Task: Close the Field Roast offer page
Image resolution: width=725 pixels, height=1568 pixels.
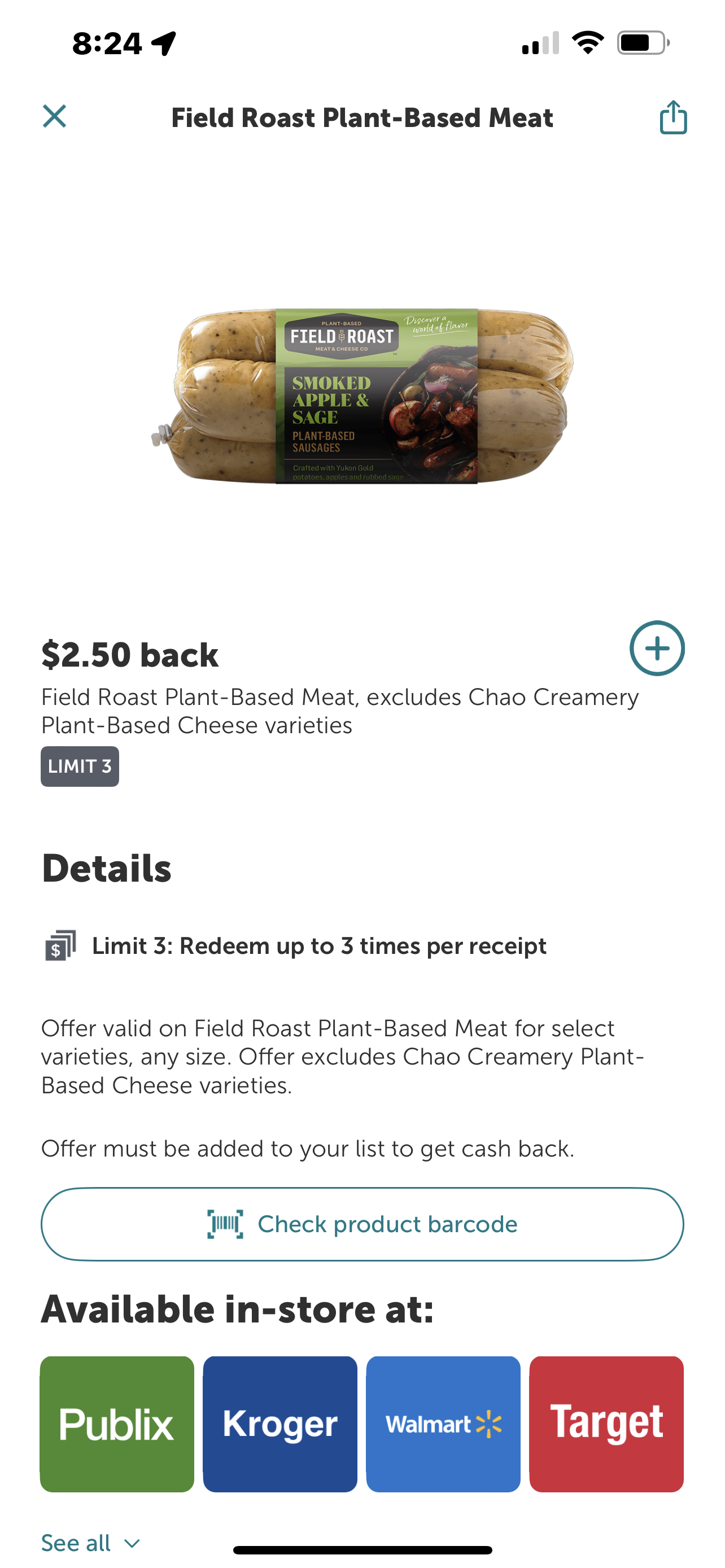Action: (54, 116)
